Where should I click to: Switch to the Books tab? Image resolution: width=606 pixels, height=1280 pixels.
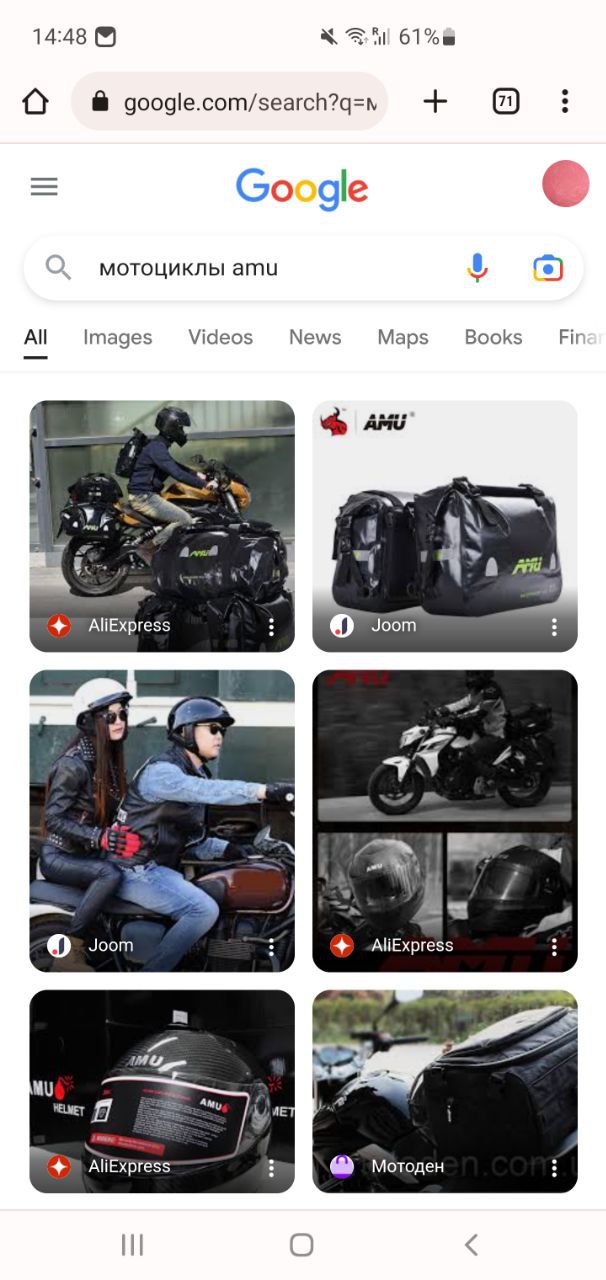coord(493,337)
